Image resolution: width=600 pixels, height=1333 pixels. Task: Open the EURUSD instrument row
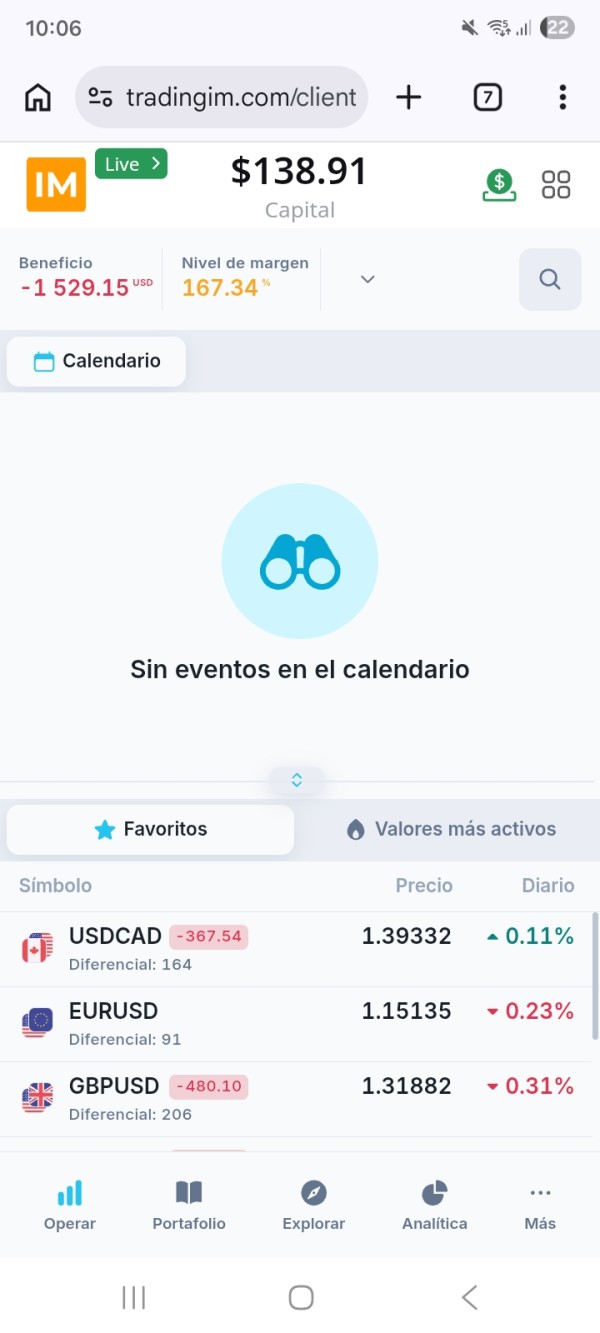click(298, 1023)
